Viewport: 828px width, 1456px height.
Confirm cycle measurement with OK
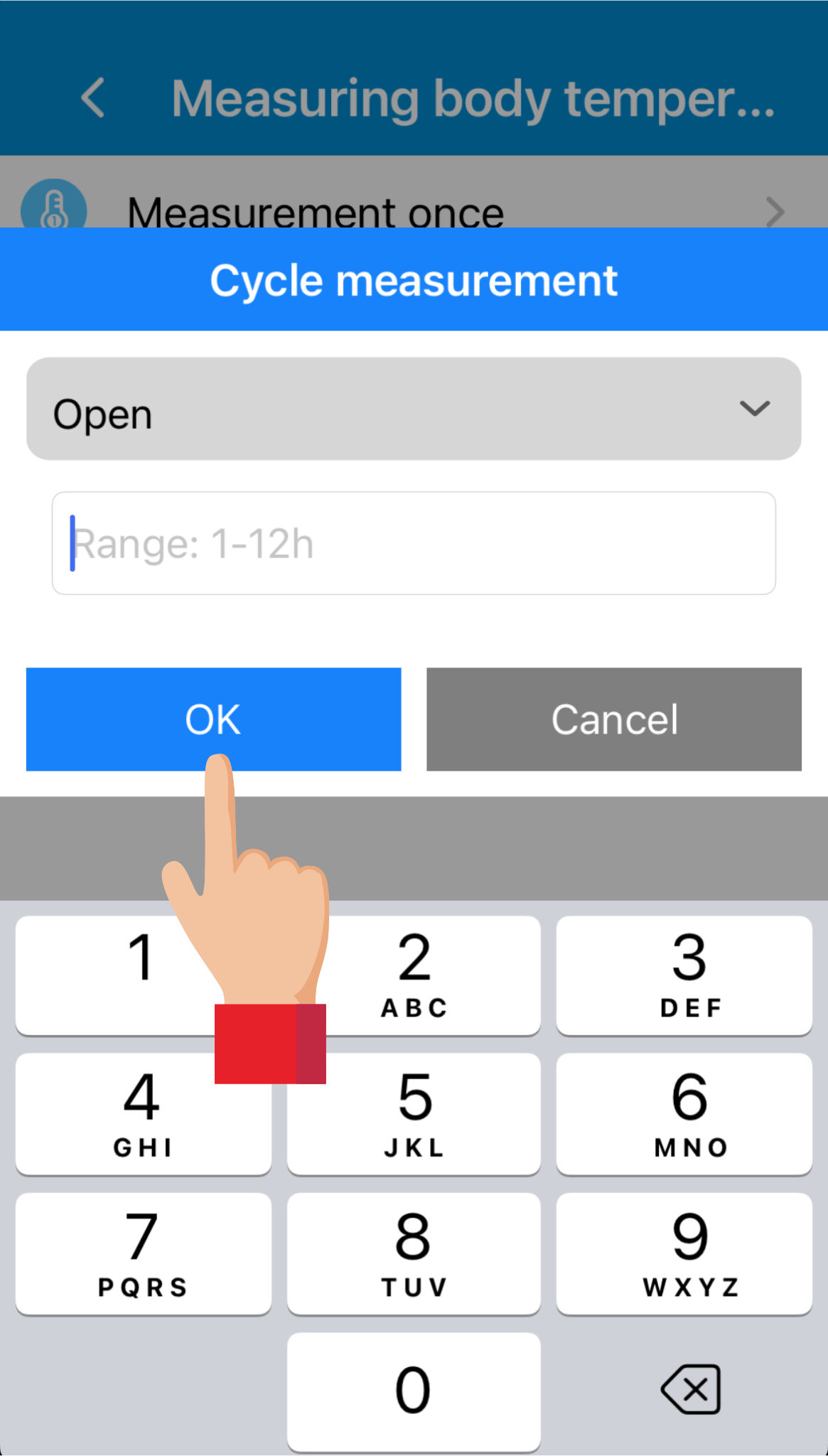[x=213, y=718]
